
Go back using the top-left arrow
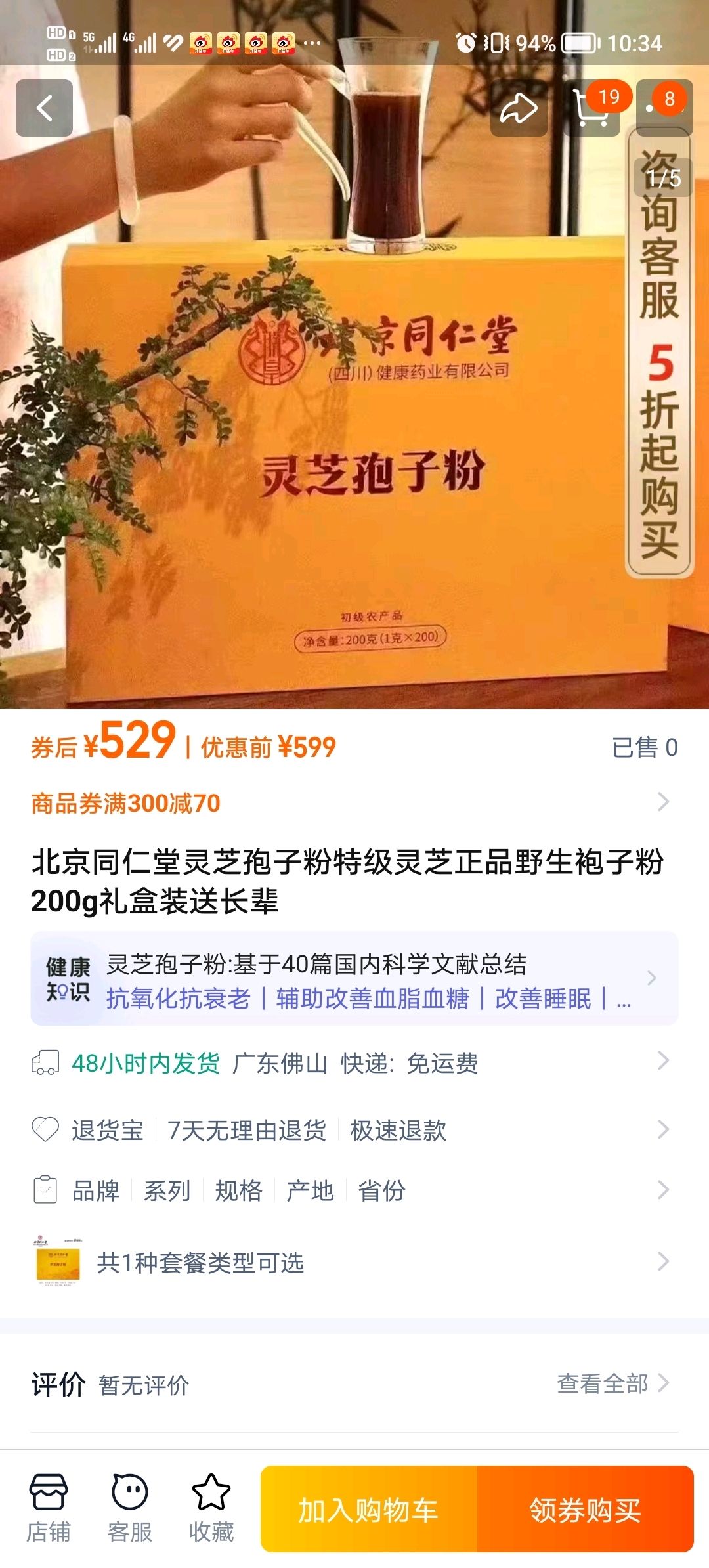point(44,108)
